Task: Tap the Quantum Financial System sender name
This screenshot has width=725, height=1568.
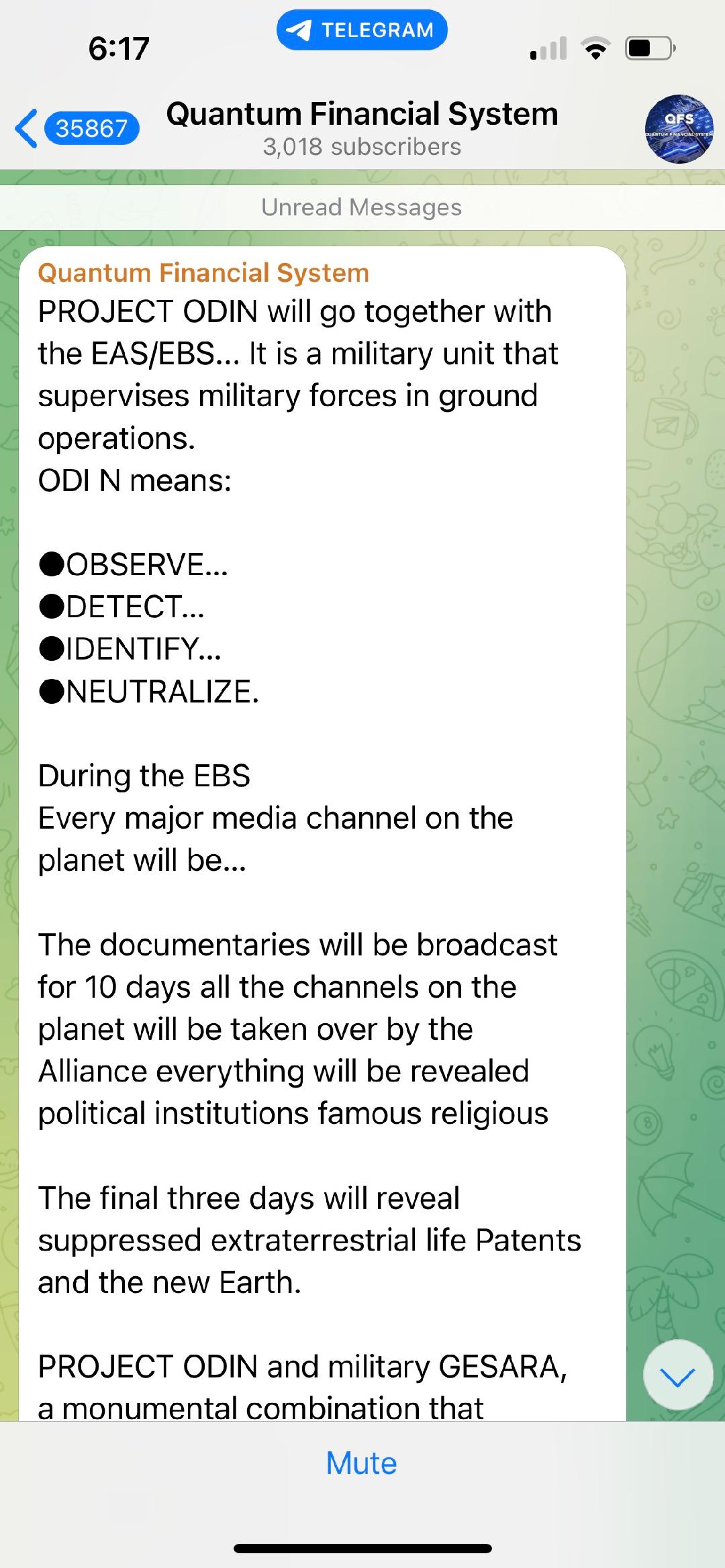Action: (x=203, y=273)
